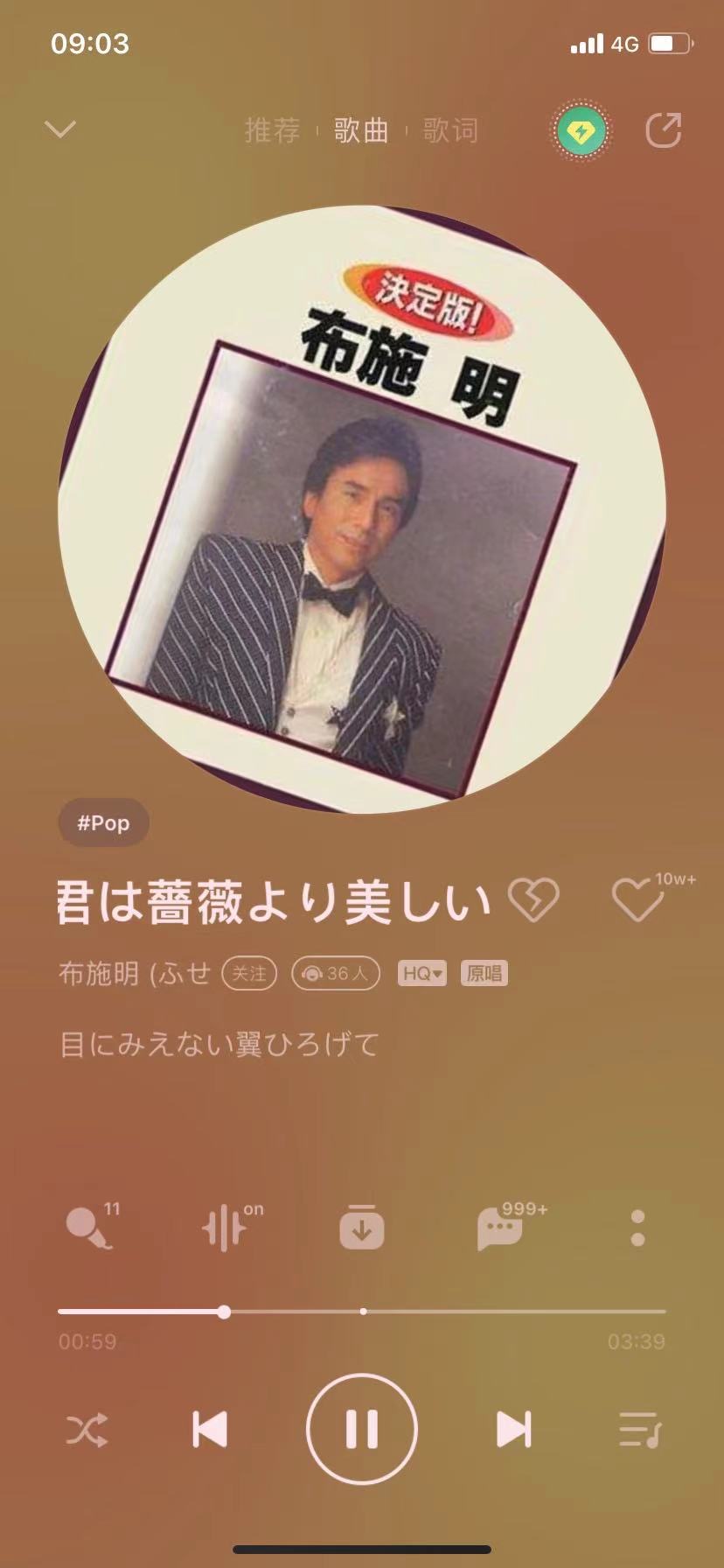Open the three-dot more options menu
Screen dimensions: 724x1568
pos(637,1228)
